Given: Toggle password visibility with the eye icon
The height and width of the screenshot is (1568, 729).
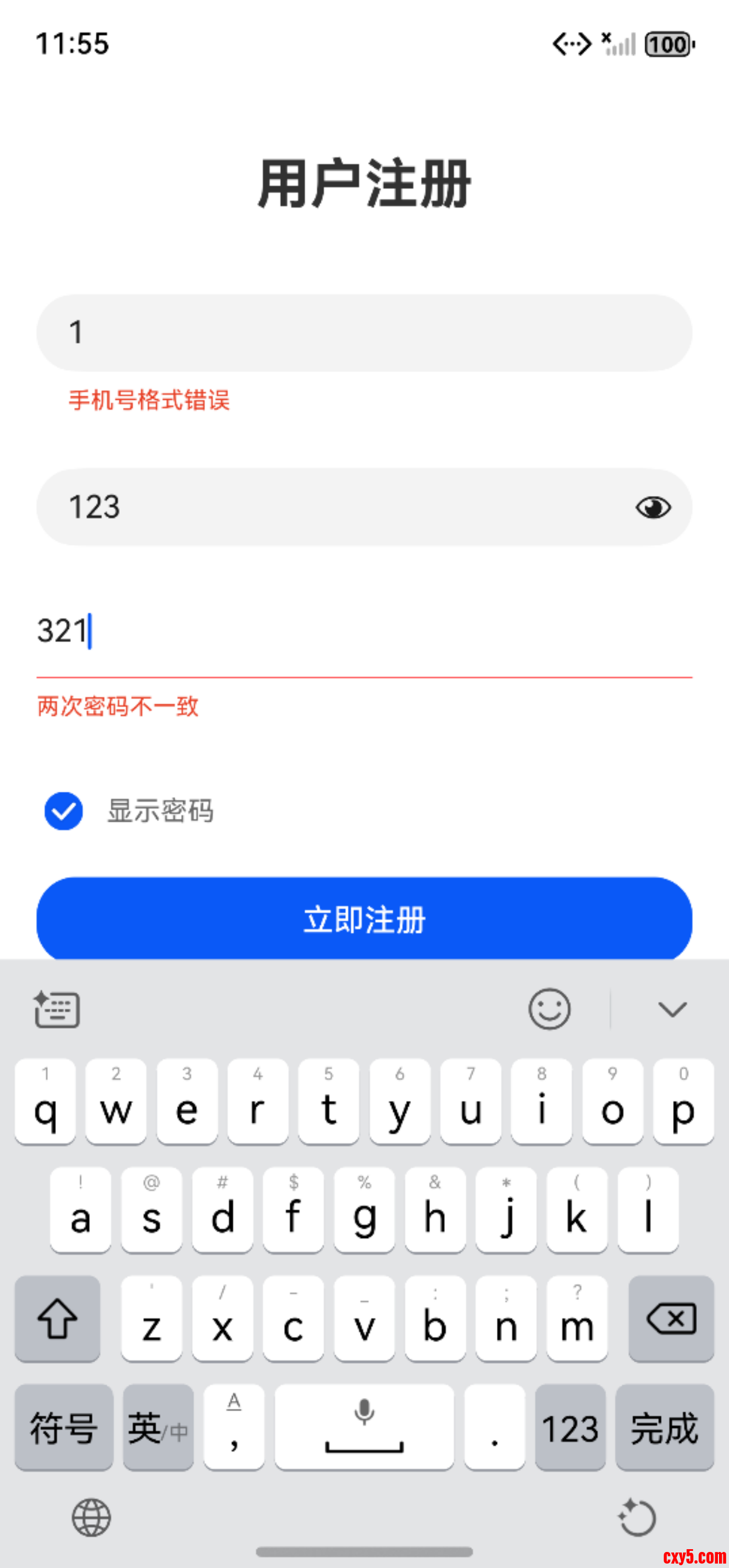Looking at the screenshot, I should click(653, 507).
